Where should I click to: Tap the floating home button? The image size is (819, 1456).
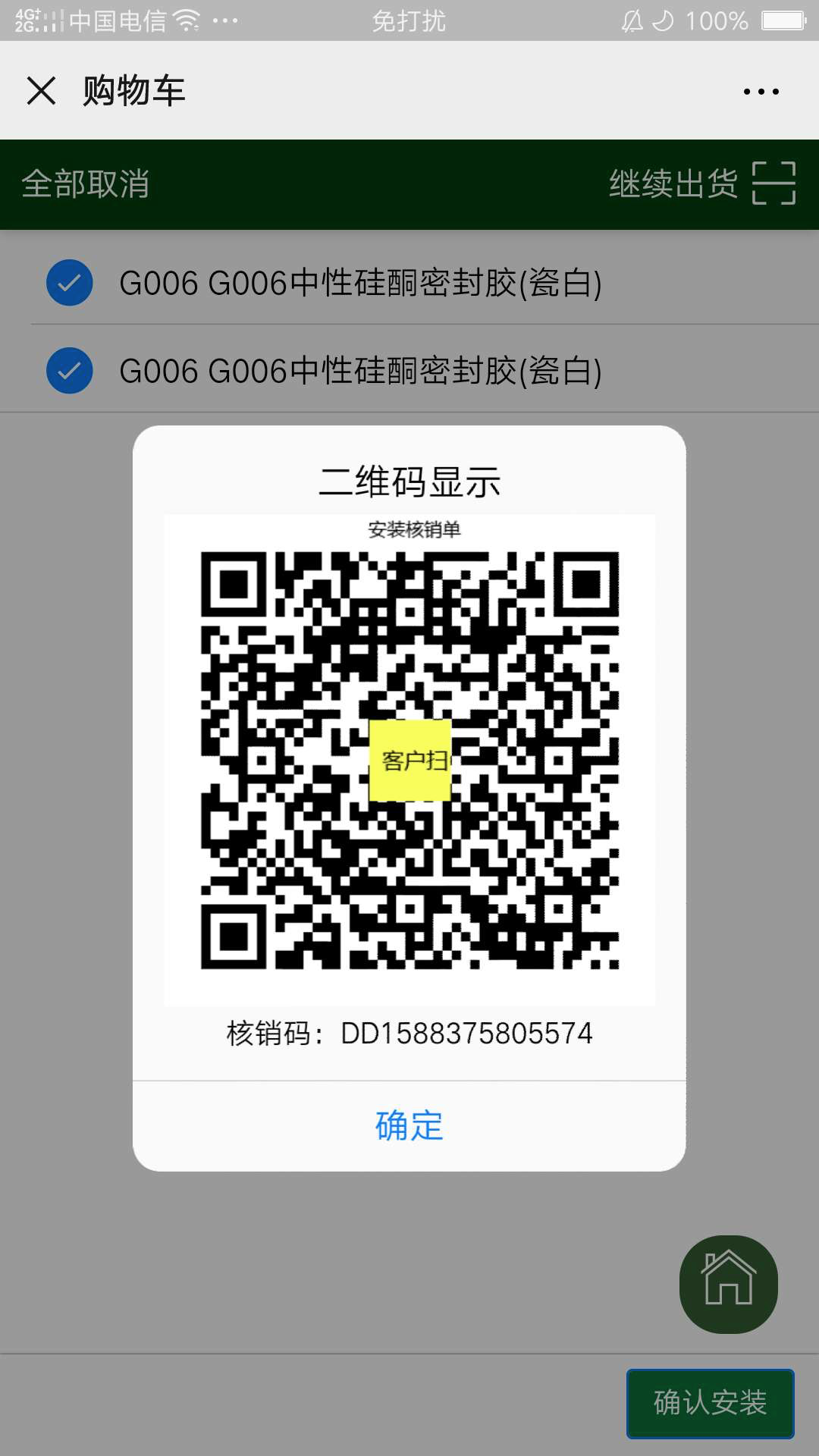click(729, 1285)
